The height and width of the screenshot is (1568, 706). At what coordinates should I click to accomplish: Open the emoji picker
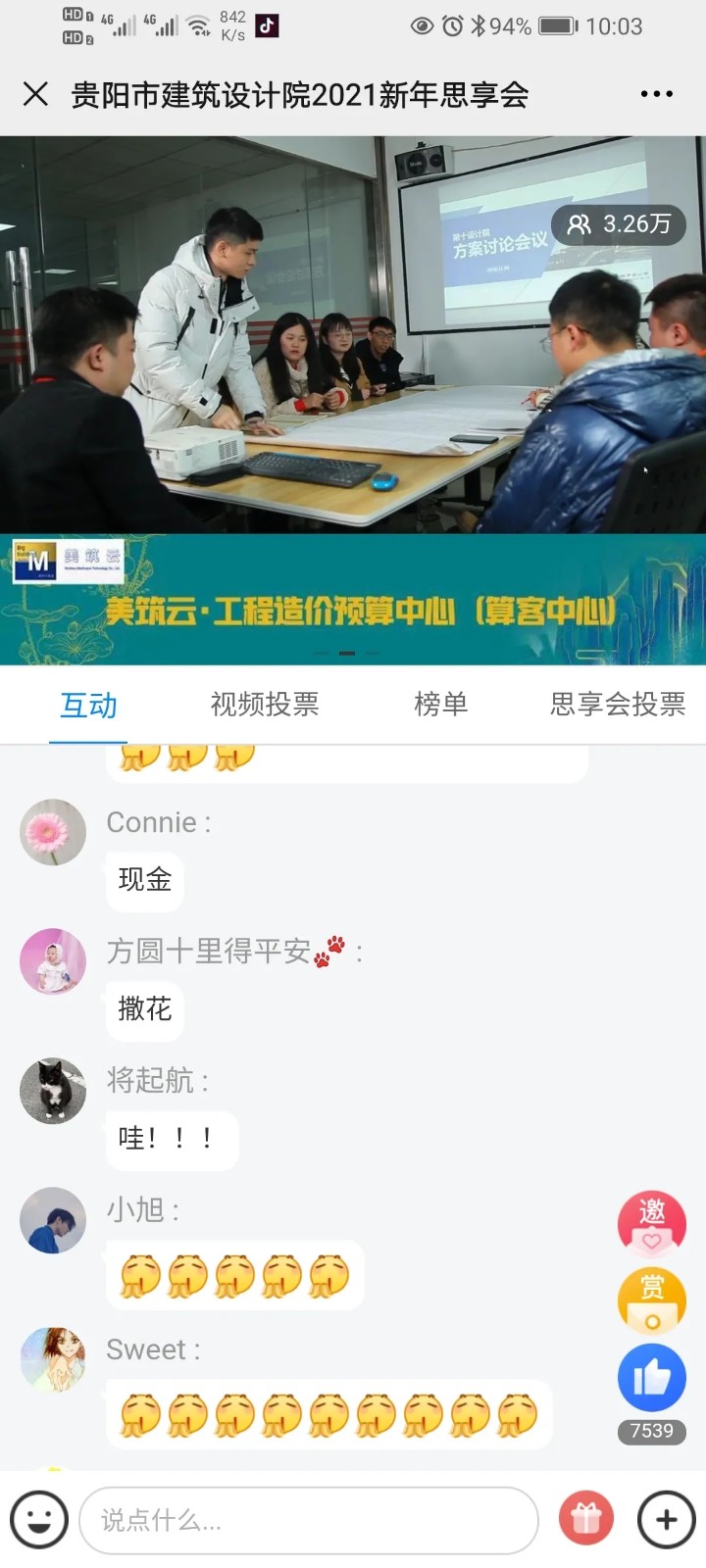[39, 1520]
